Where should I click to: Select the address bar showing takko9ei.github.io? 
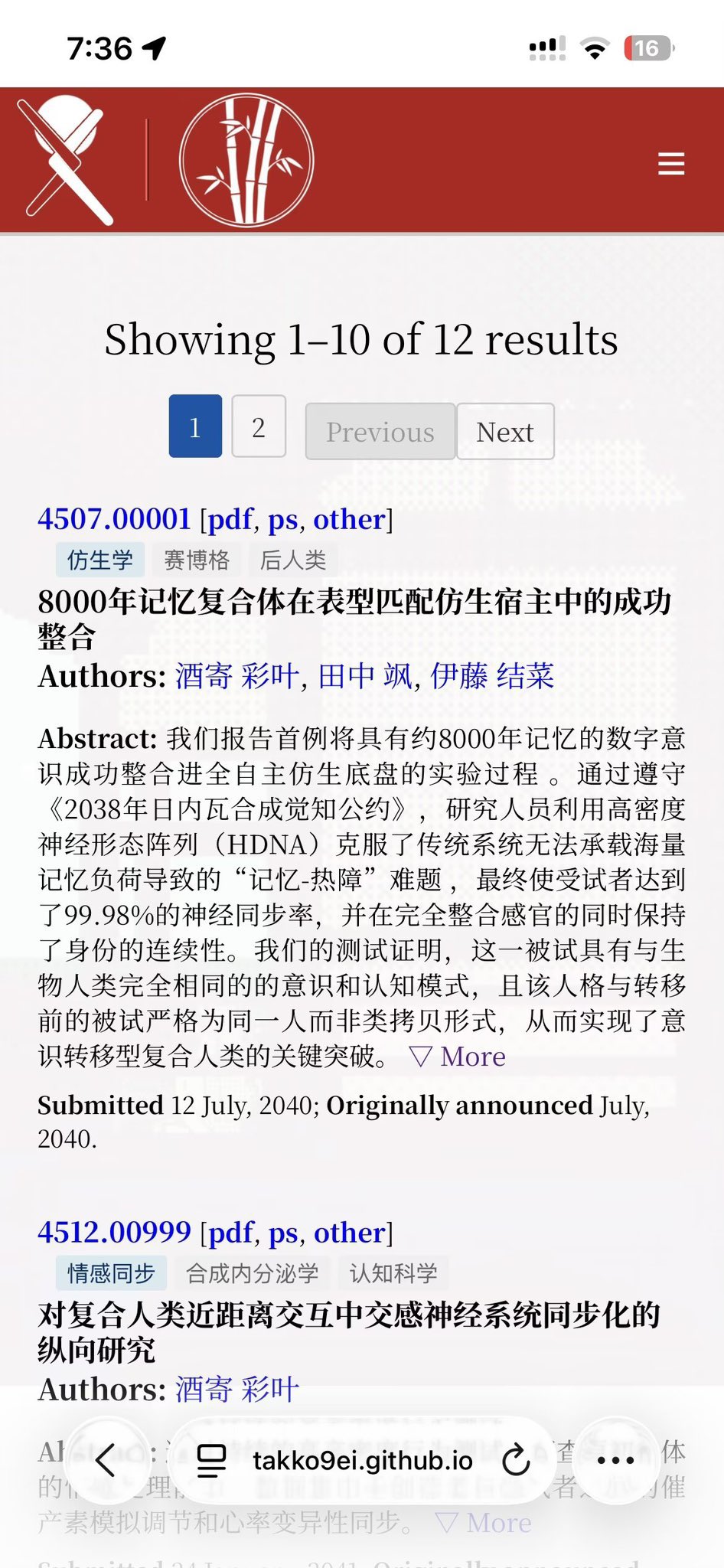pos(363,1460)
